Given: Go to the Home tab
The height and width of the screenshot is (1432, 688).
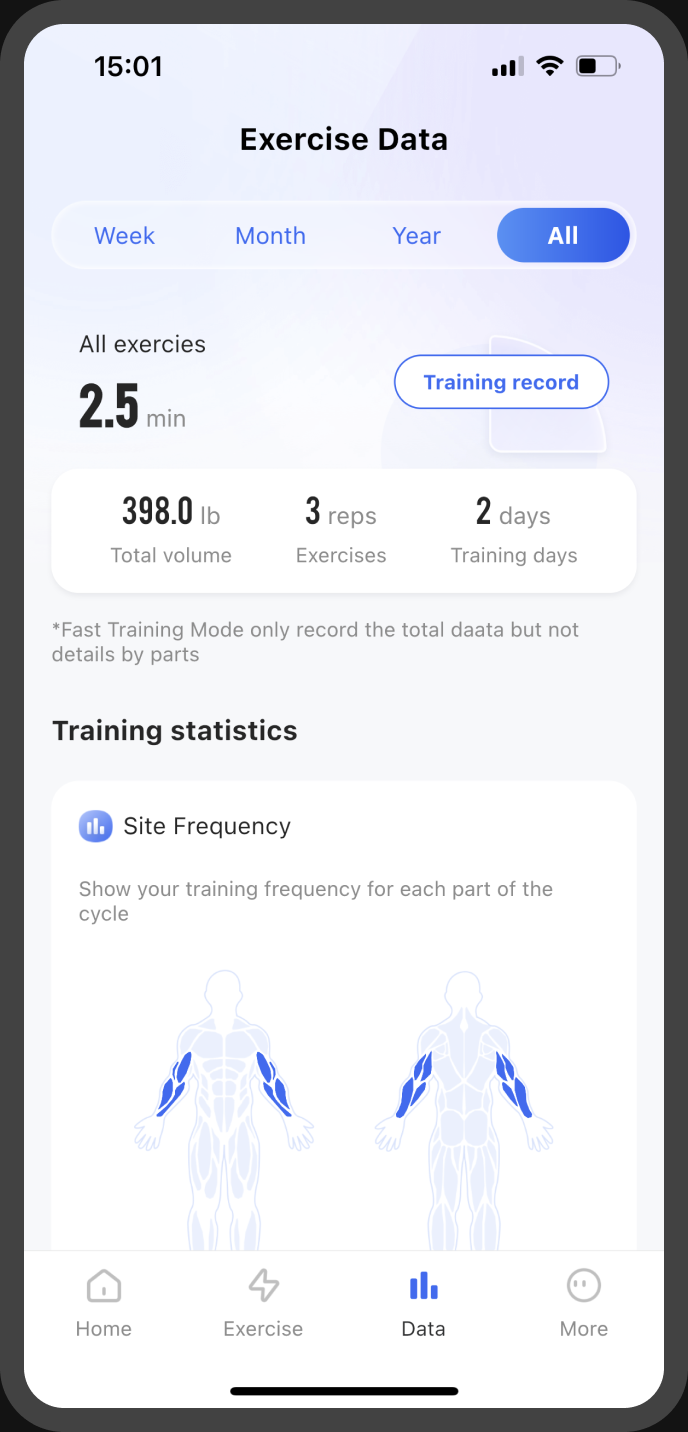Looking at the screenshot, I should click(104, 1303).
